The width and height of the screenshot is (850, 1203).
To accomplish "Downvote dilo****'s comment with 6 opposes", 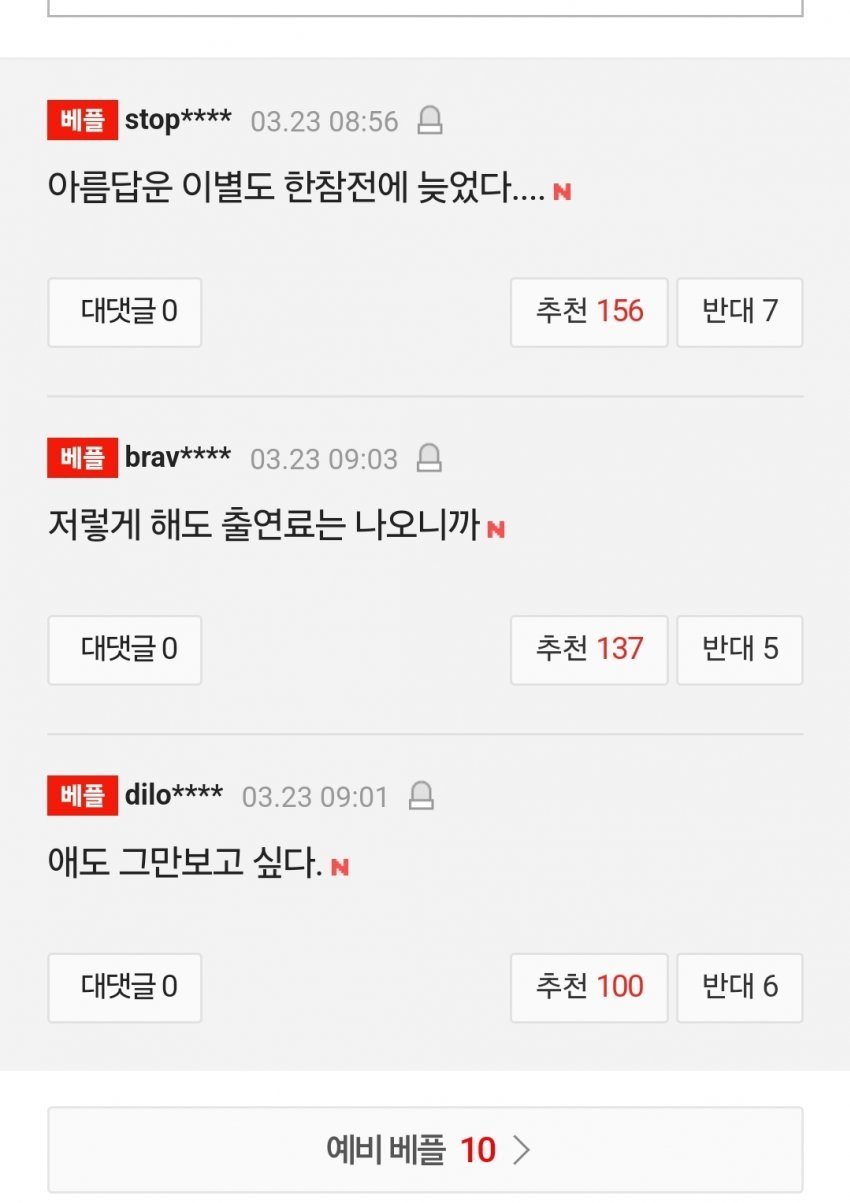I will (x=739, y=988).
